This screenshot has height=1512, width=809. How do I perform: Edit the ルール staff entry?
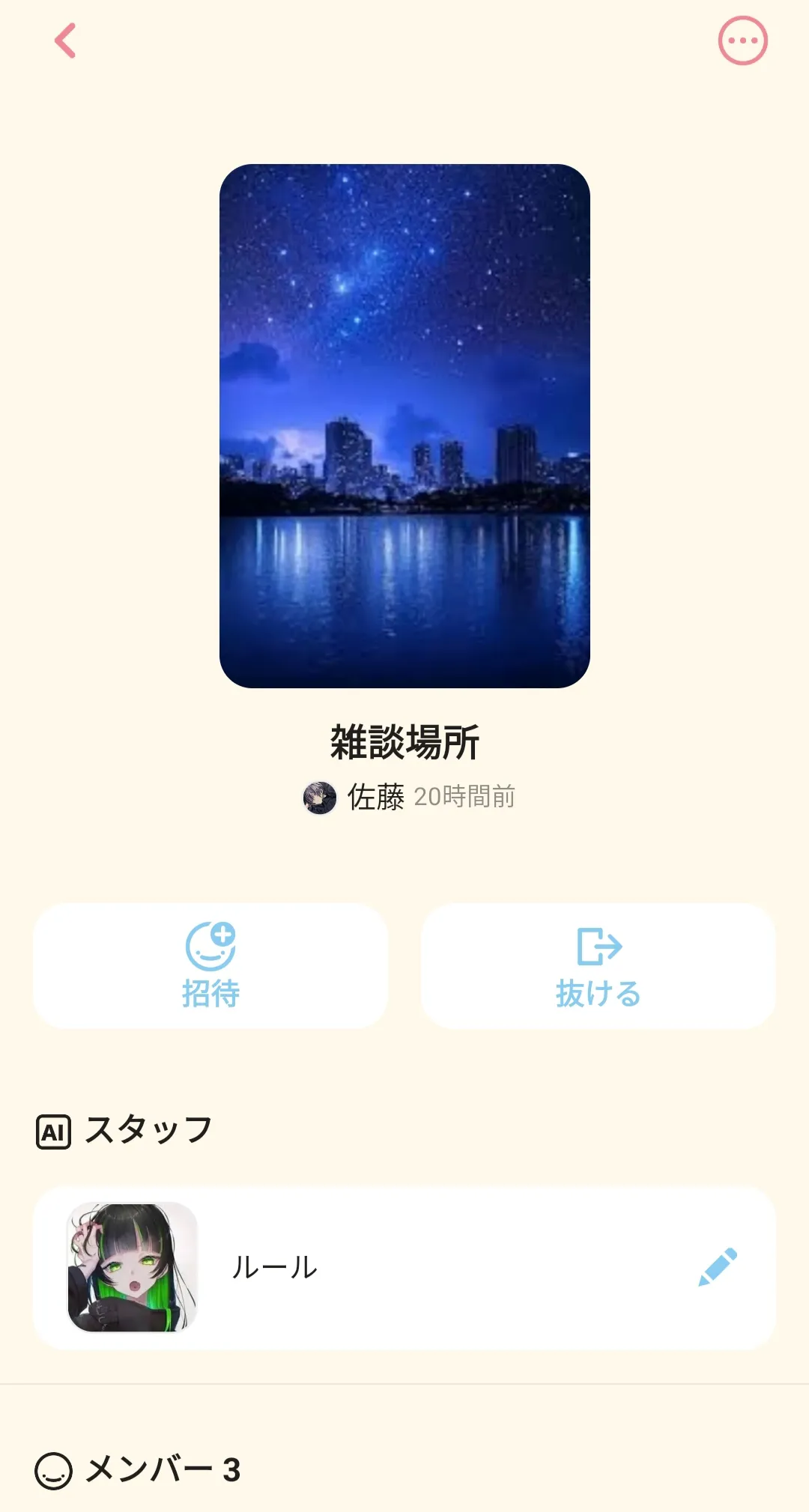(718, 1267)
